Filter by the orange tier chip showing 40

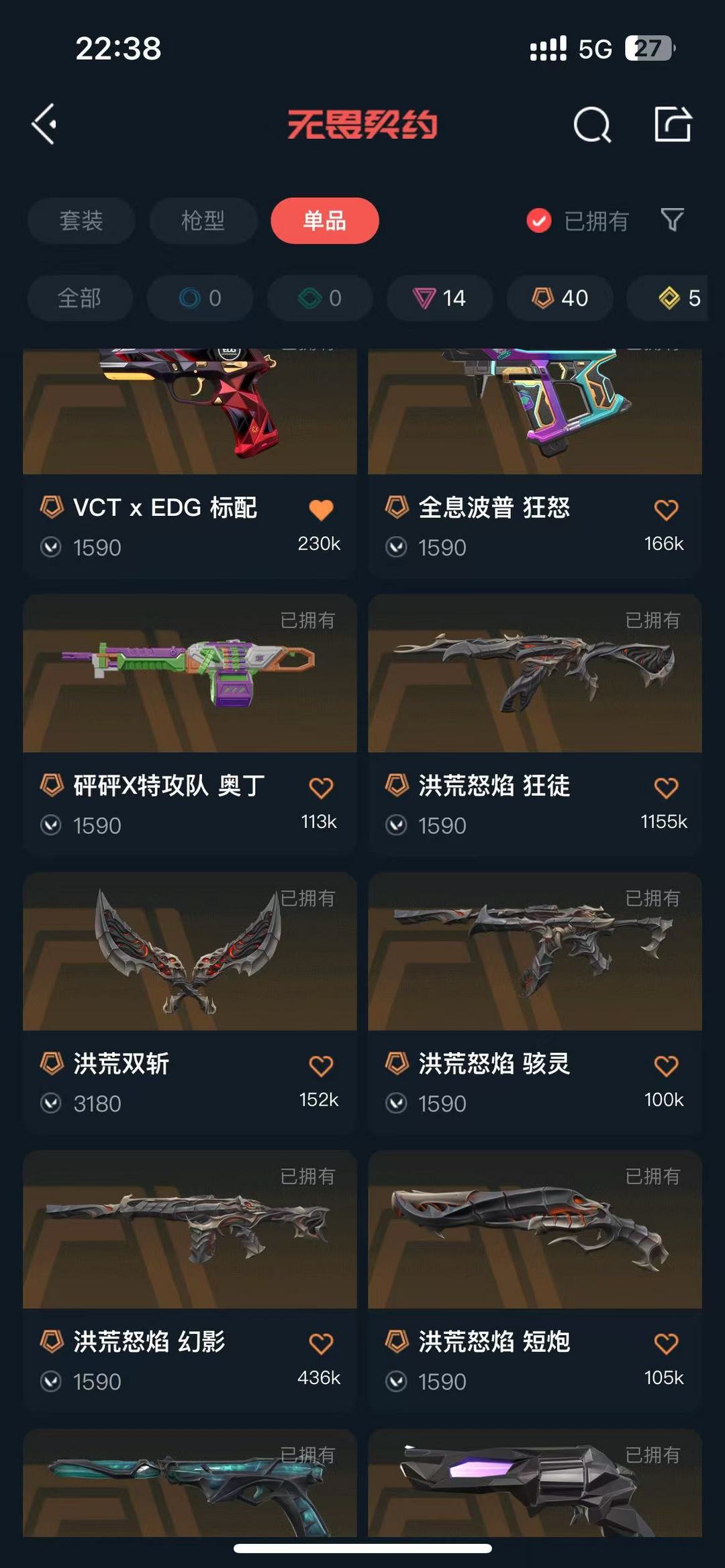[560, 298]
